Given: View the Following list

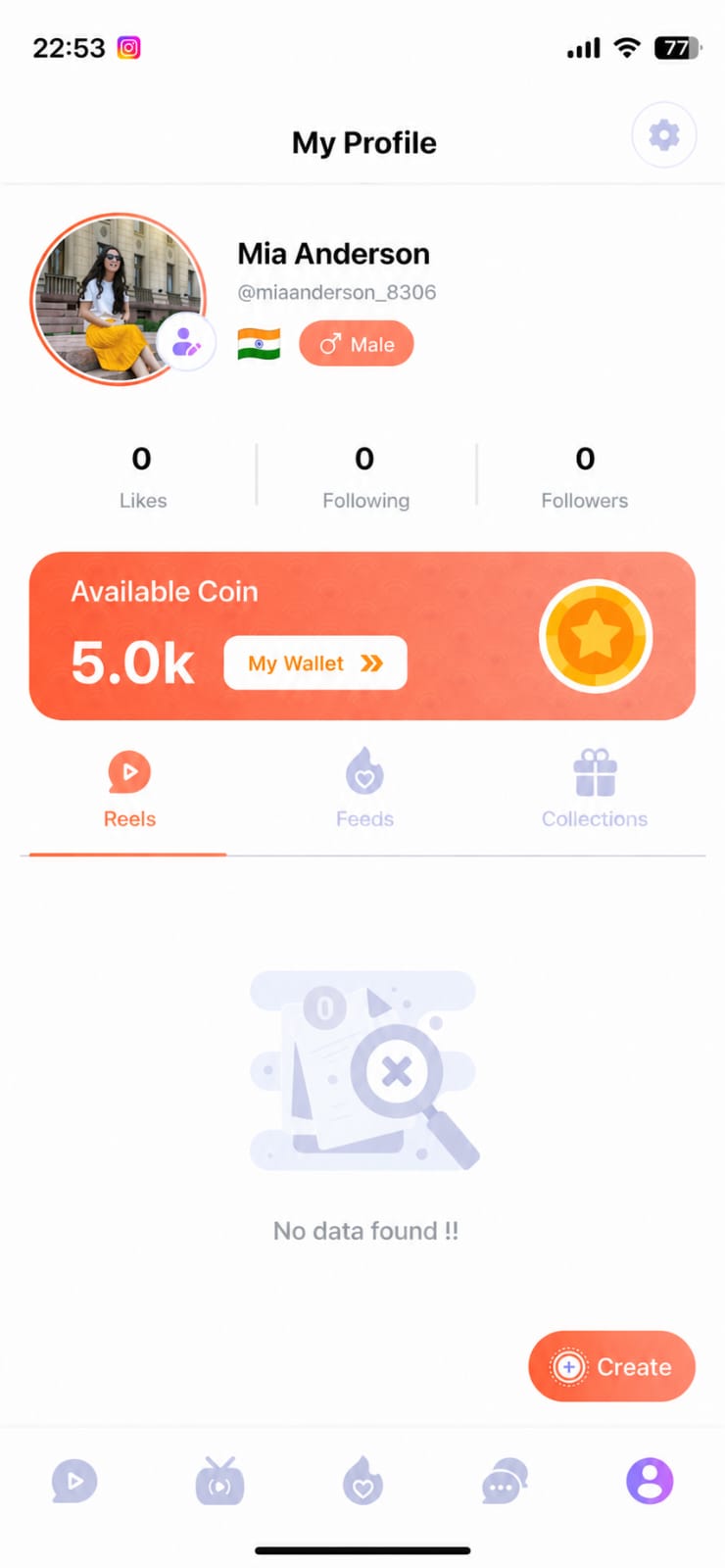Looking at the screenshot, I should (365, 476).
